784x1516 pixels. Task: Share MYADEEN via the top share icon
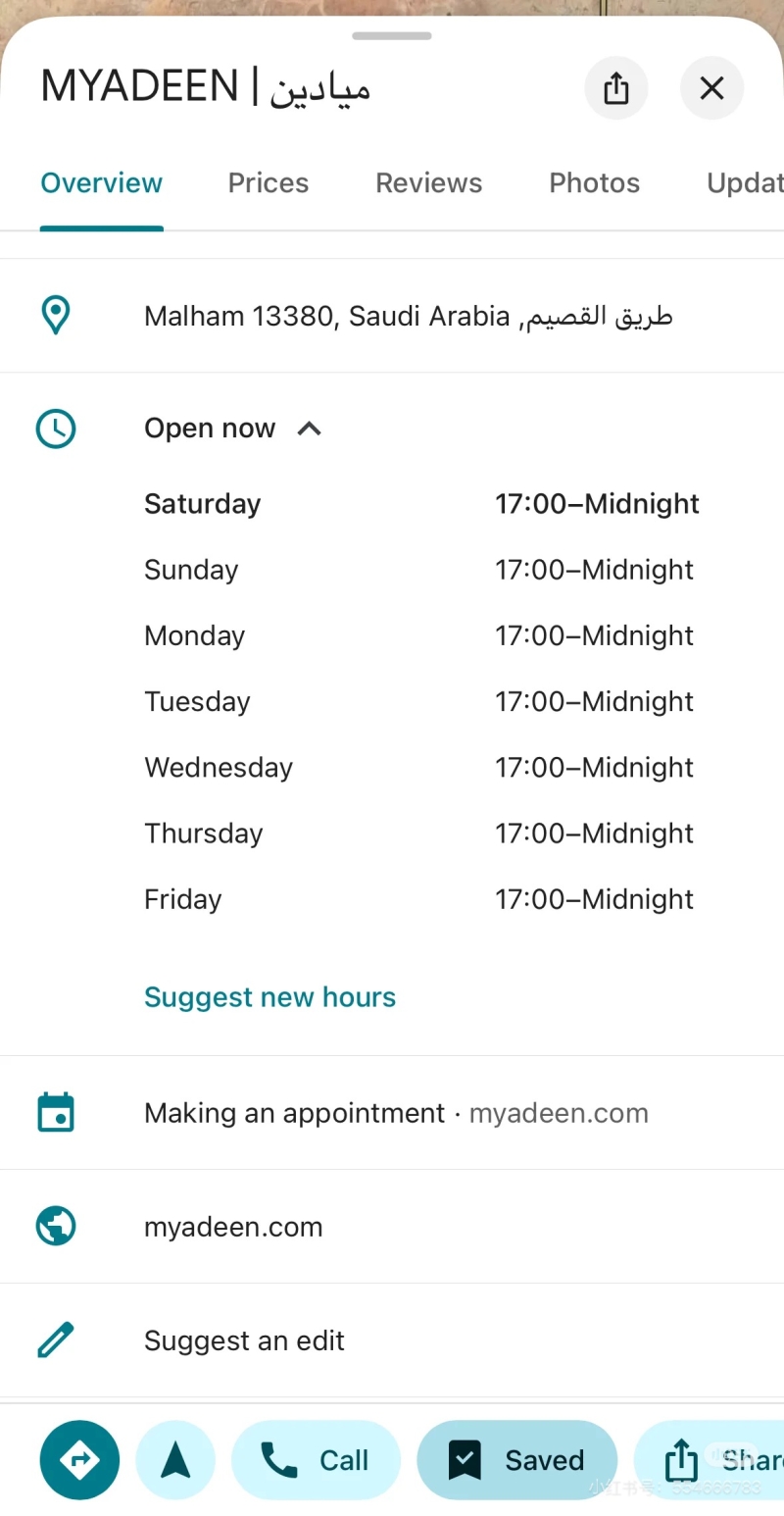(615, 88)
